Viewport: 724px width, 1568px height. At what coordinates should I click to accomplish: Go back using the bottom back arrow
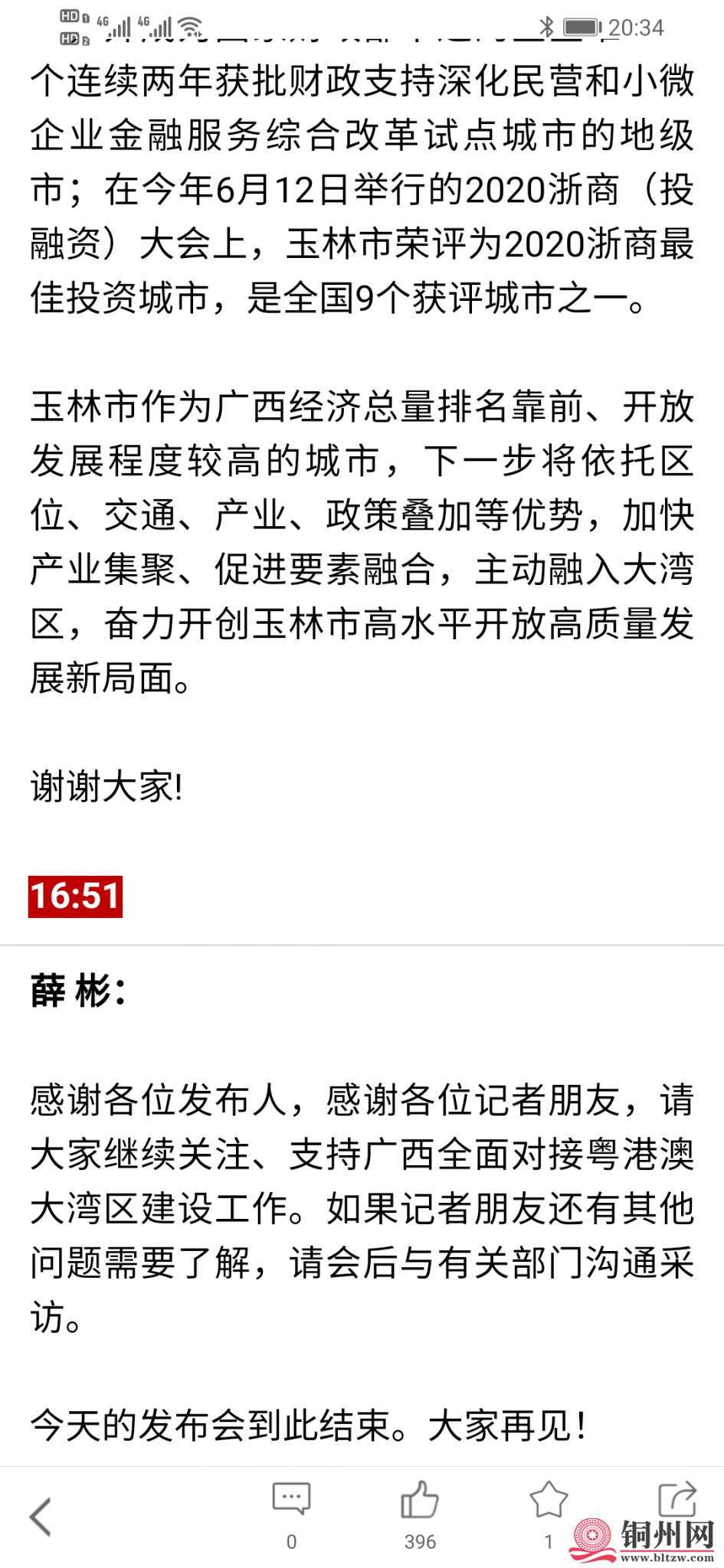coord(40,1516)
